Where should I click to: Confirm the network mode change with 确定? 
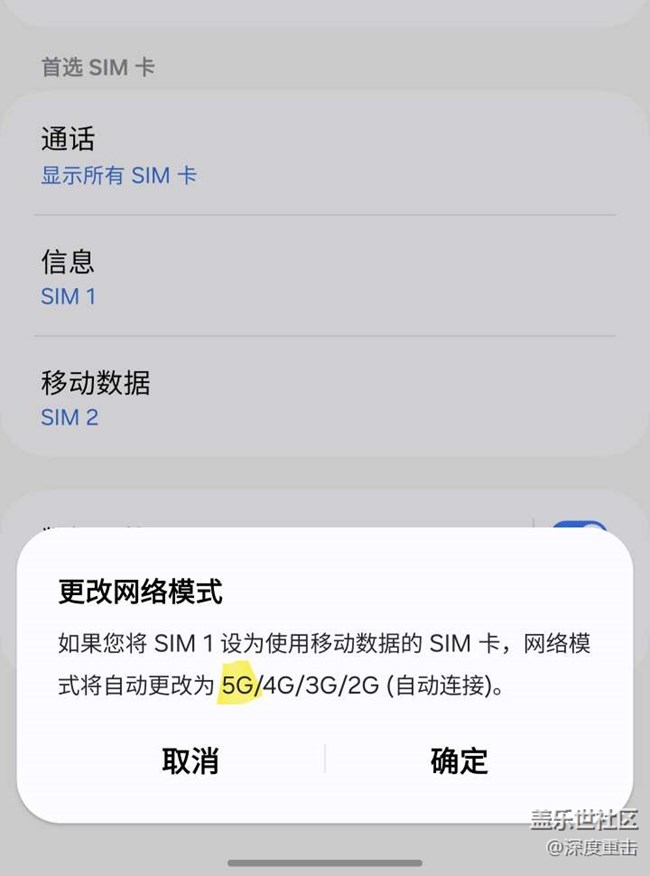459,760
